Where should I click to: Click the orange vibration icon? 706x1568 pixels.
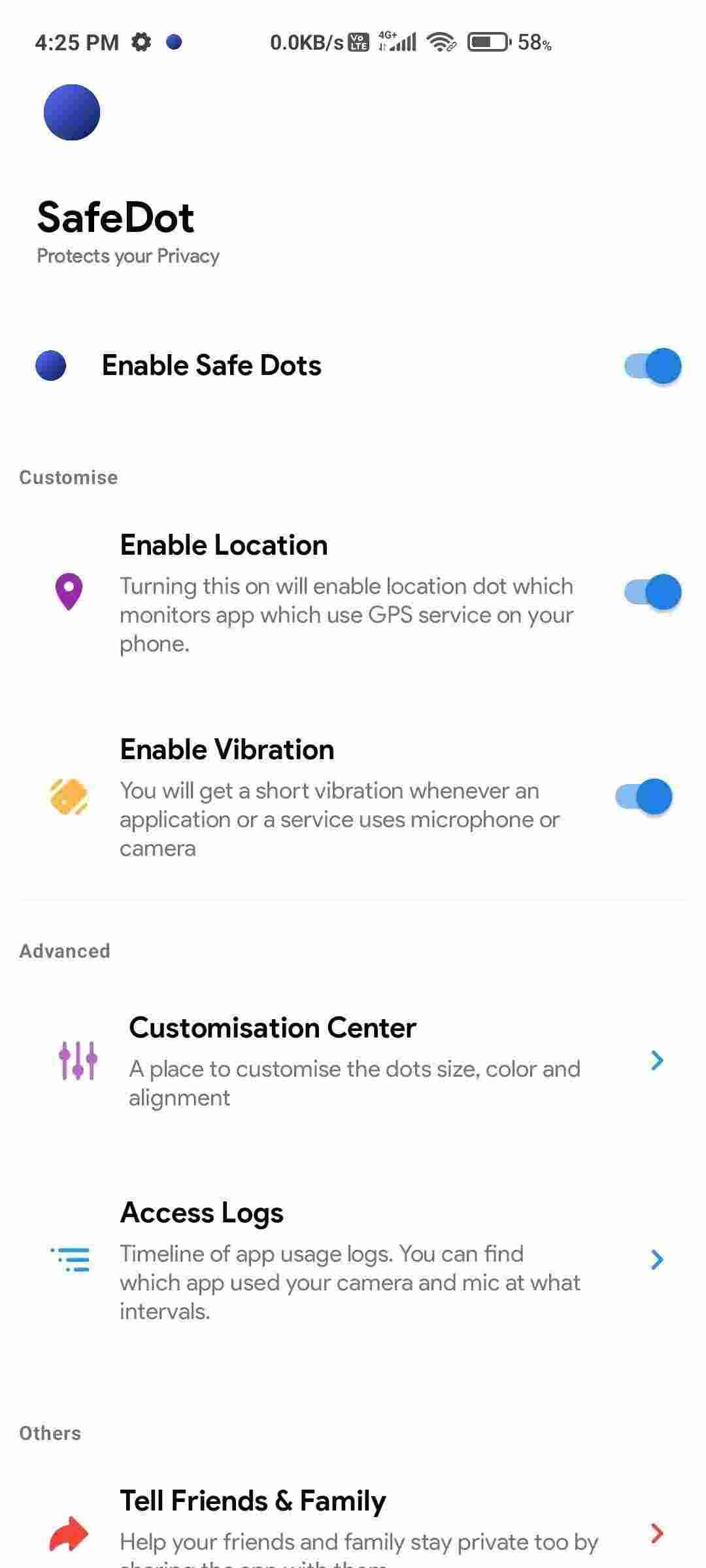pyautogui.click(x=68, y=796)
